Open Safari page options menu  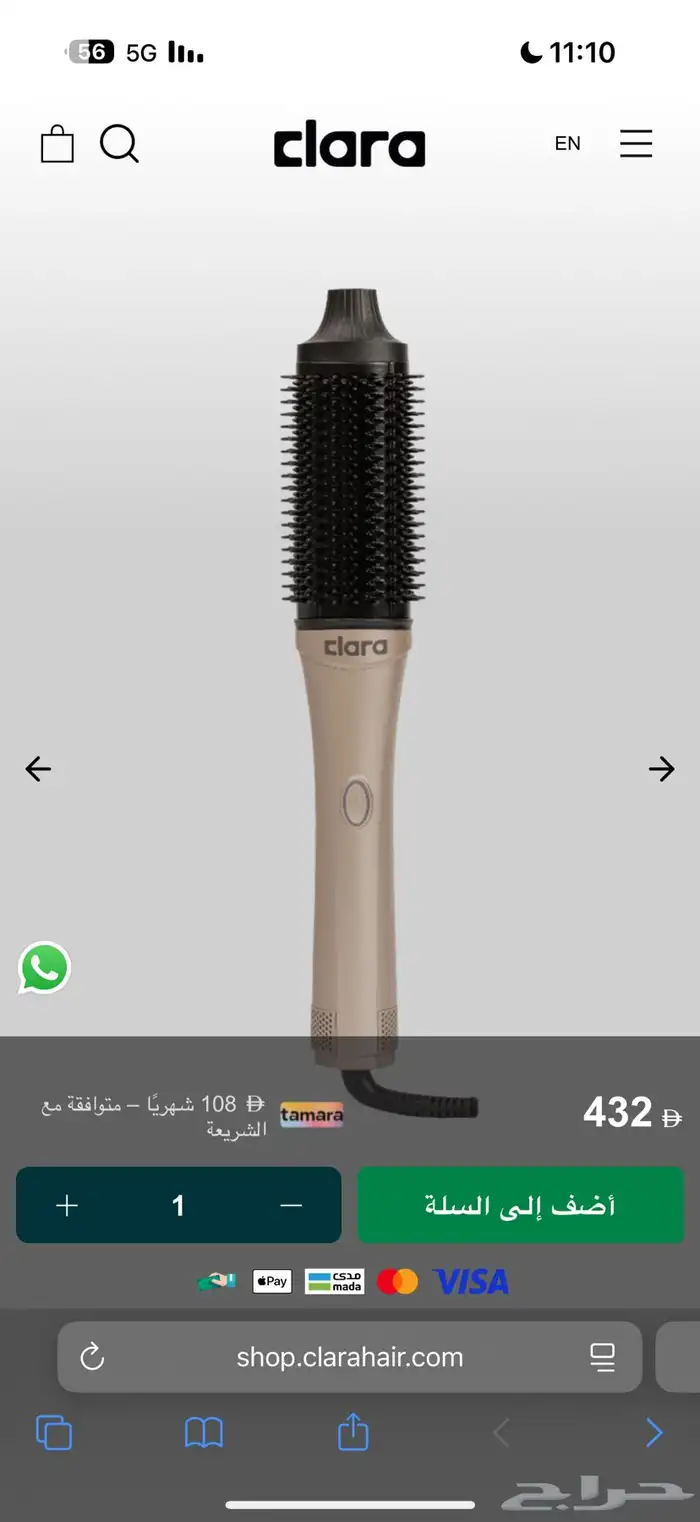pos(602,1357)
